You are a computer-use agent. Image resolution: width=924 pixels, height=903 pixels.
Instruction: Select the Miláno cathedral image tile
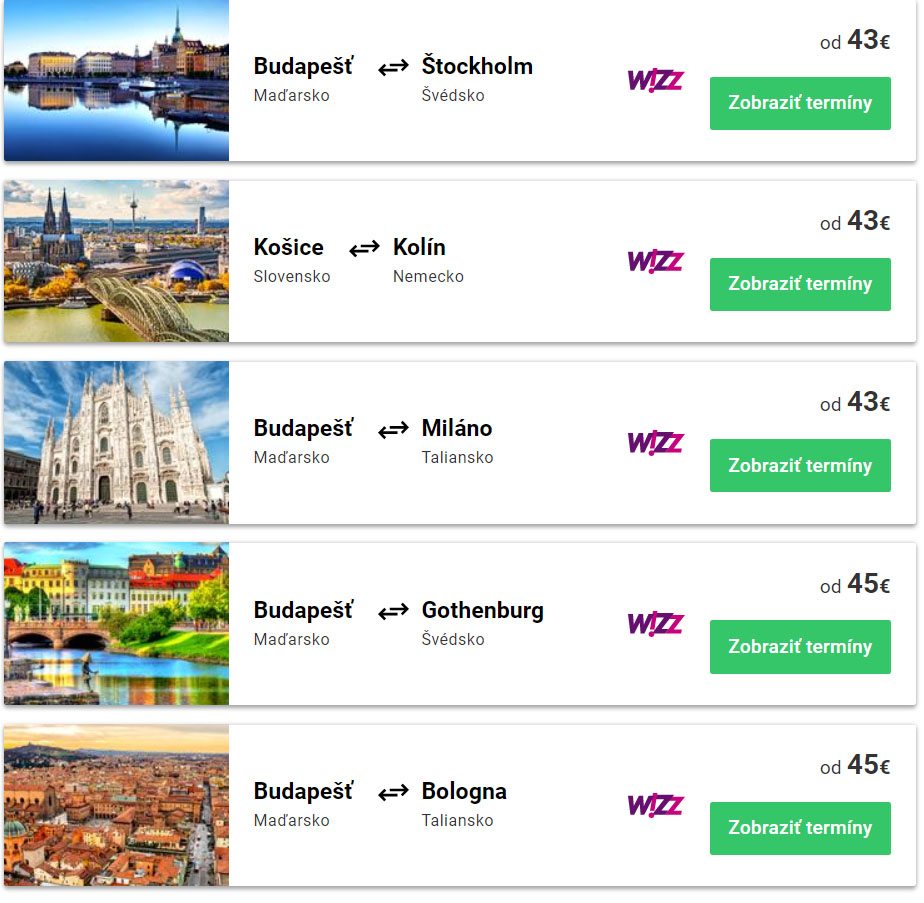tap(116, 442)
